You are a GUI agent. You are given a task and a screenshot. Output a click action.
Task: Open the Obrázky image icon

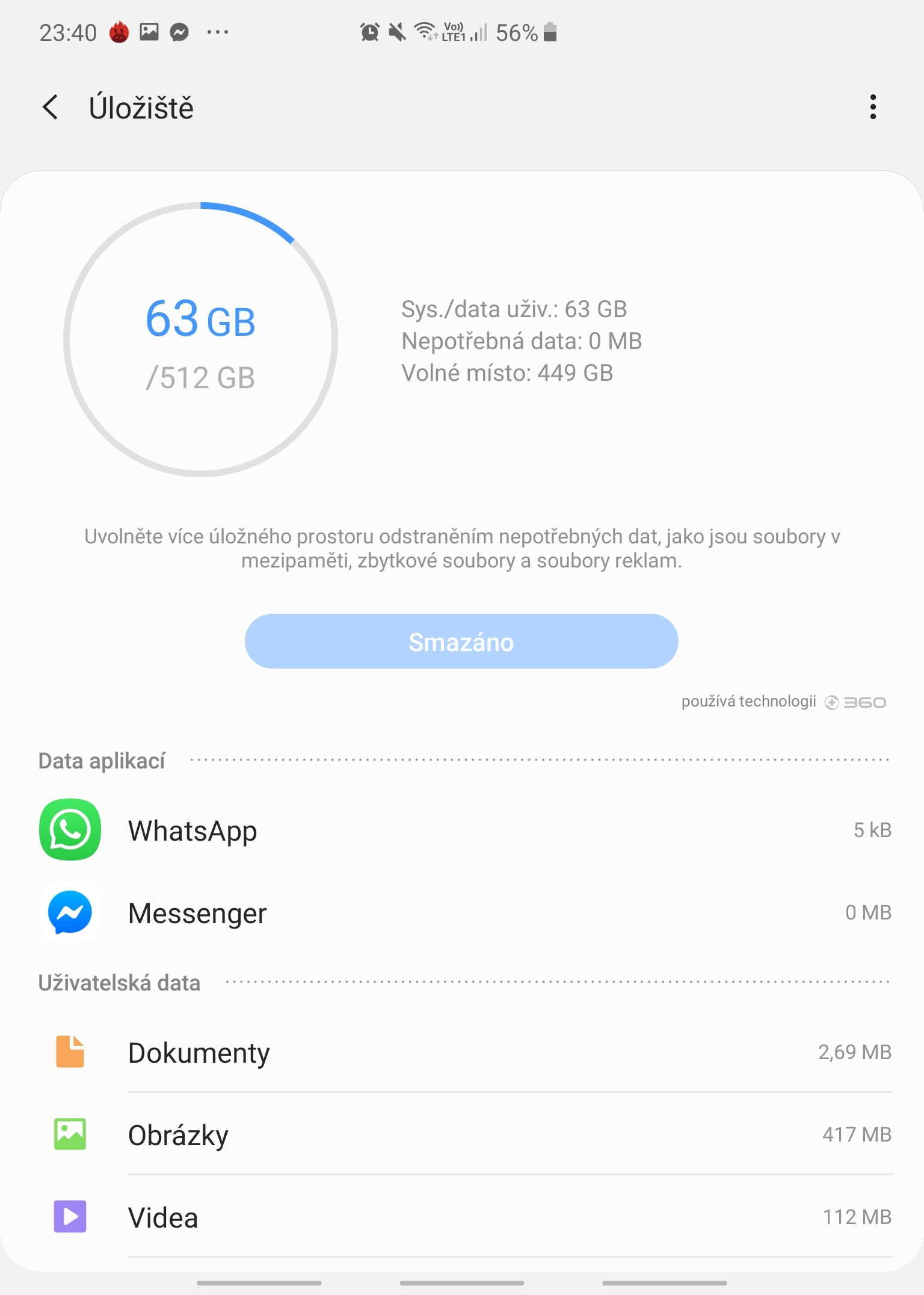(69, 1134)
